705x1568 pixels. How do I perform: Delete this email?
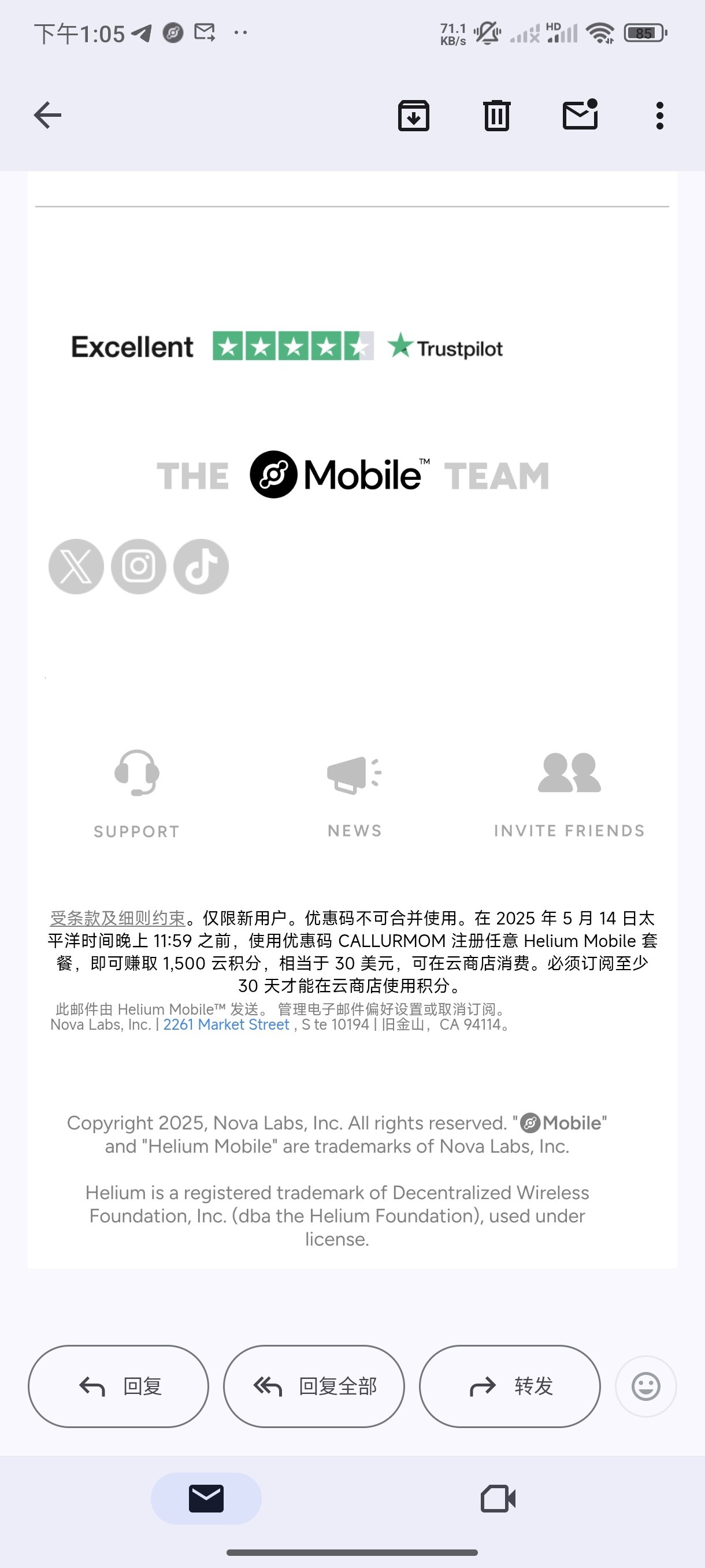[496, 115]
